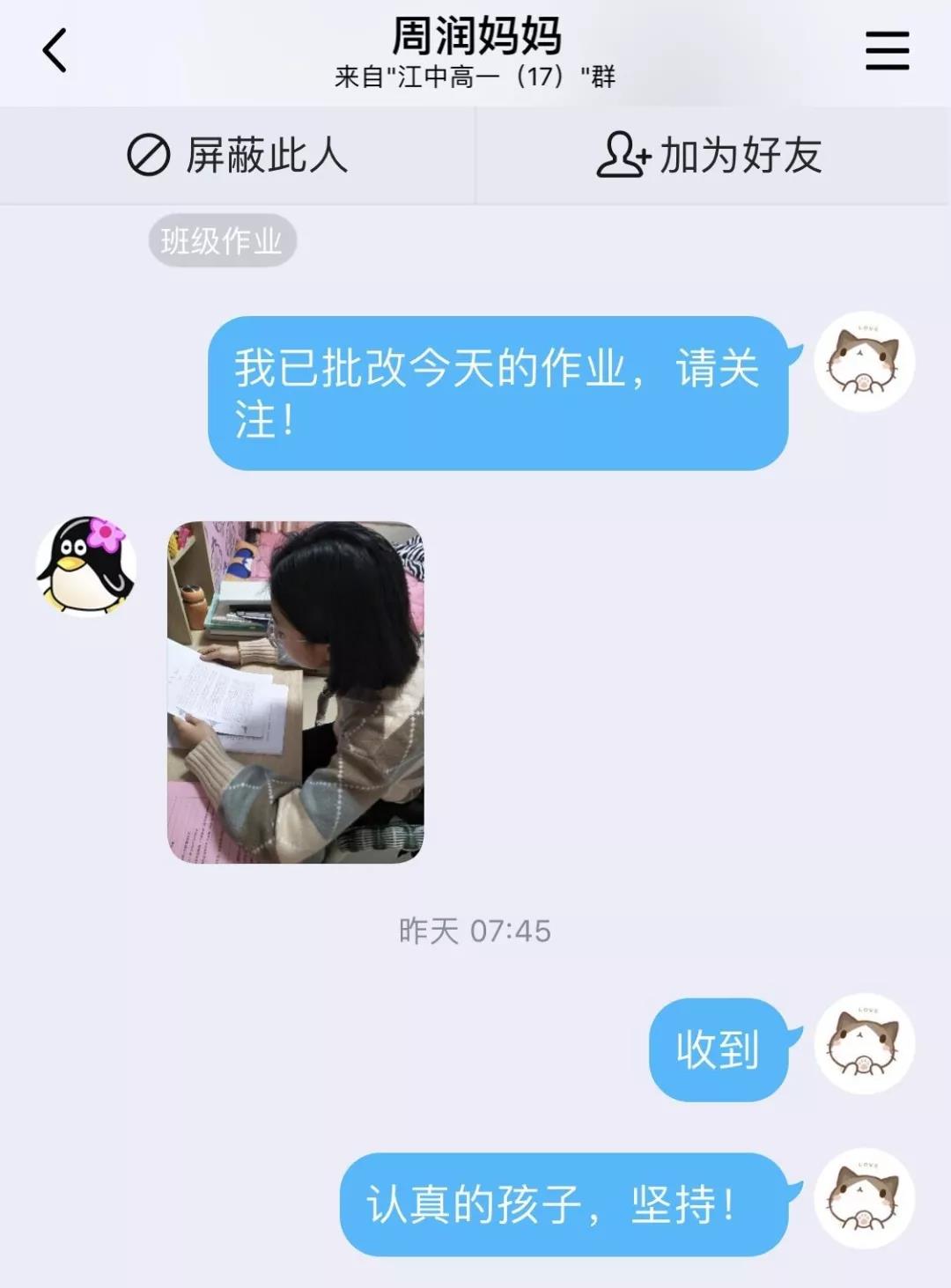Tap 加为好友 to add as friend
Screen dimensions: 951x1288
pyautogui.click(x=710, y=156)
